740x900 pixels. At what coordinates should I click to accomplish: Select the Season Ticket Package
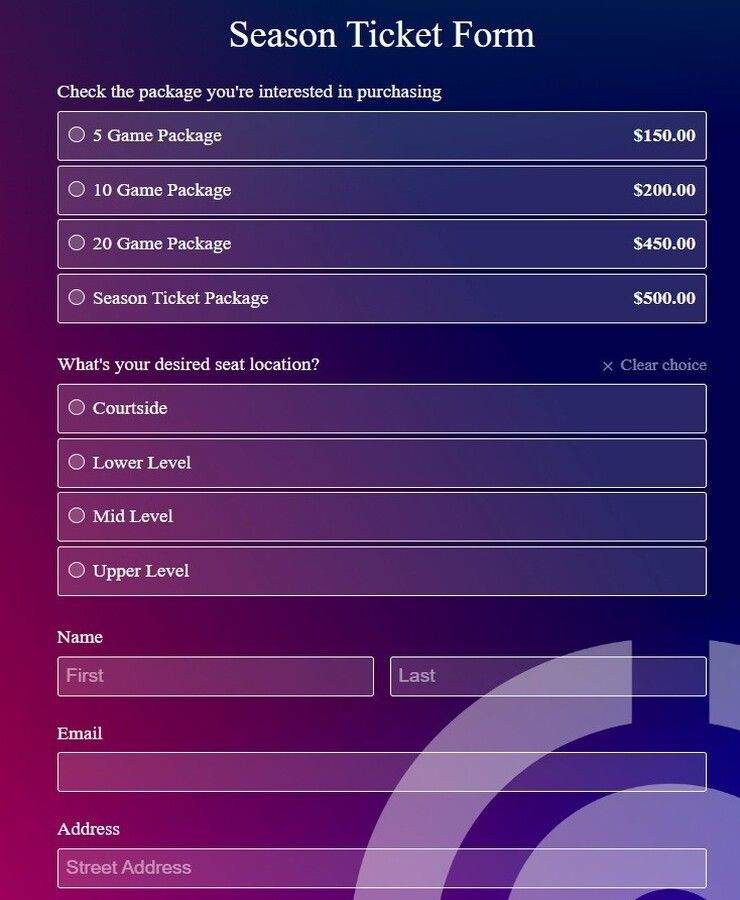(x=77, y=298)
